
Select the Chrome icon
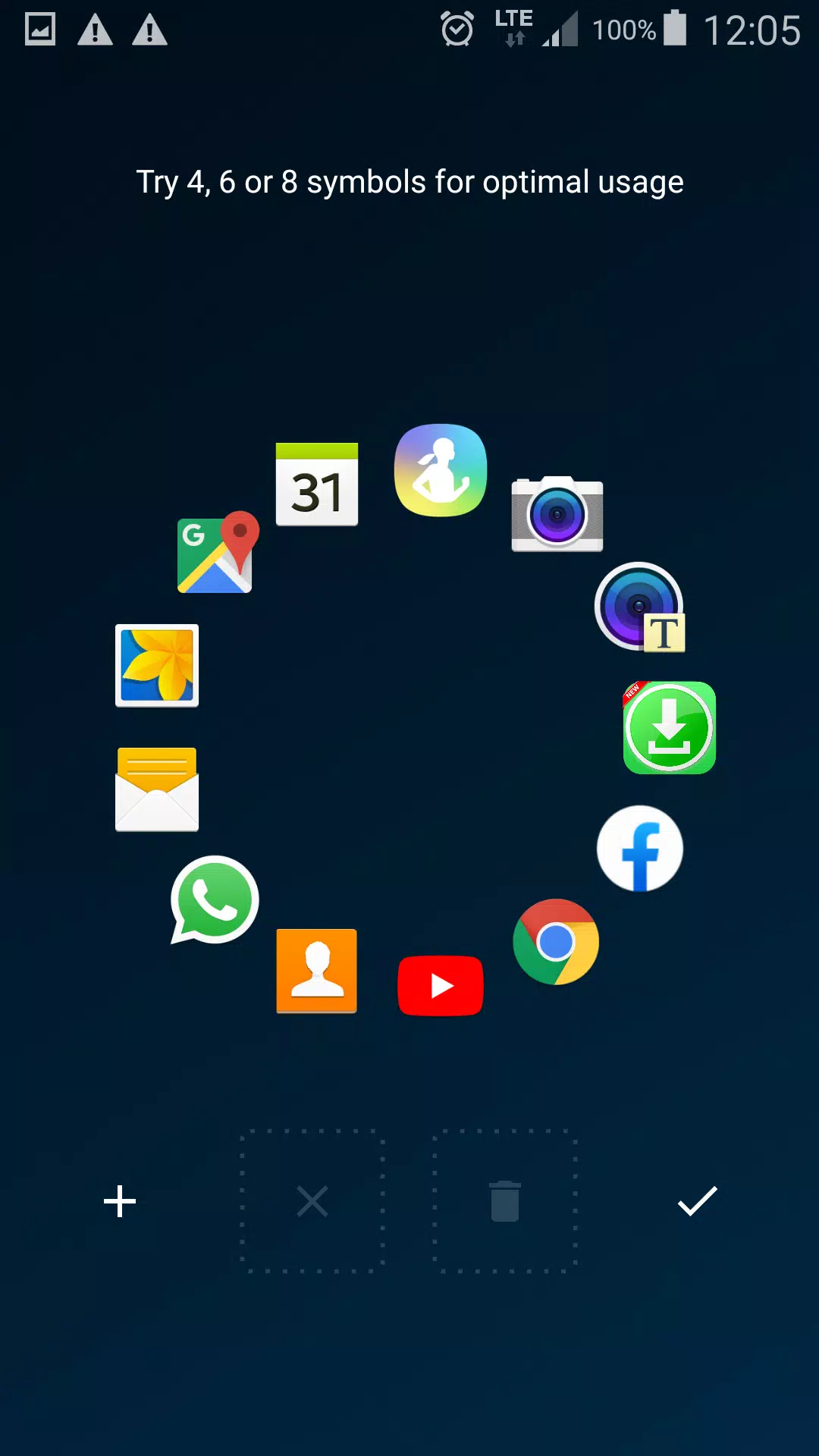(556, 942)
